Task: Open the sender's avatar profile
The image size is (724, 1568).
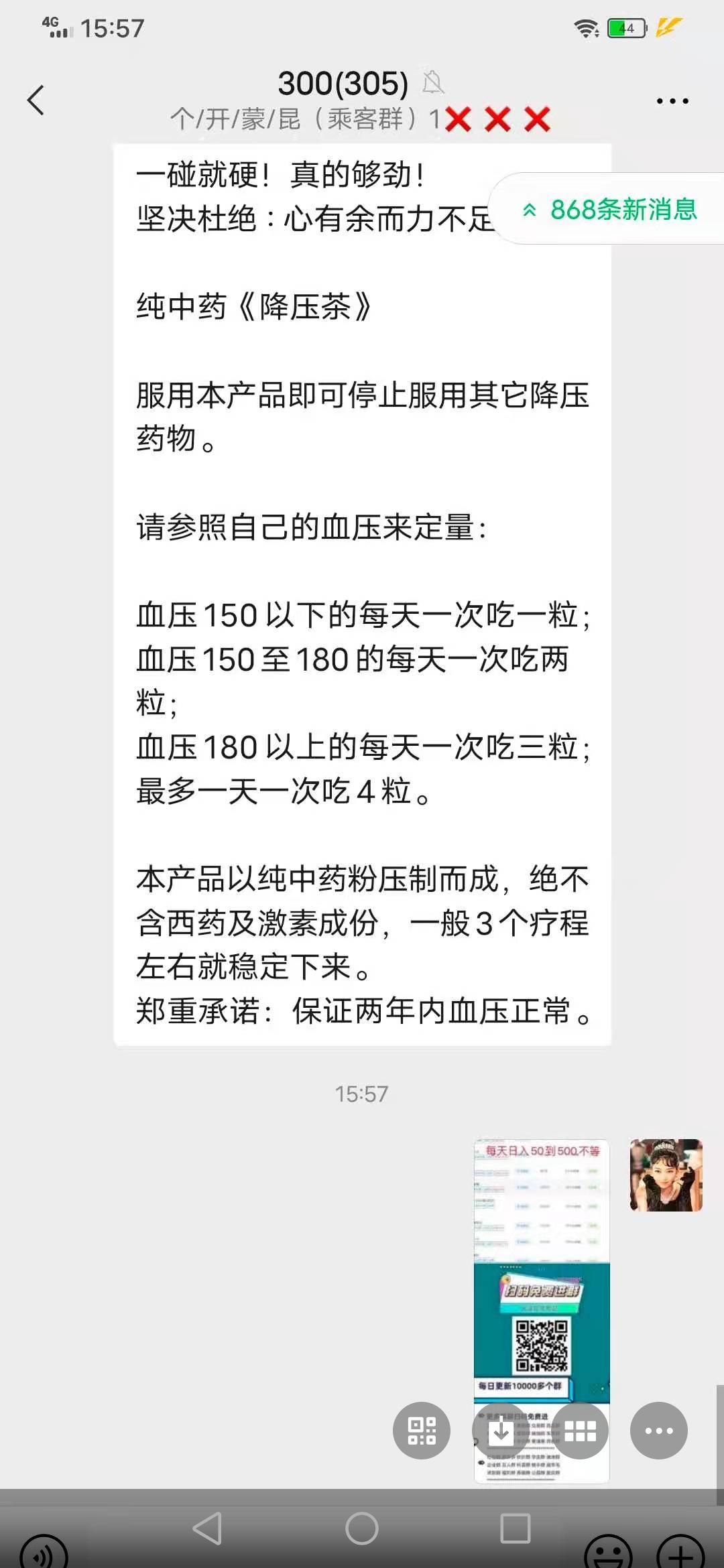Action: [666, 1175]
